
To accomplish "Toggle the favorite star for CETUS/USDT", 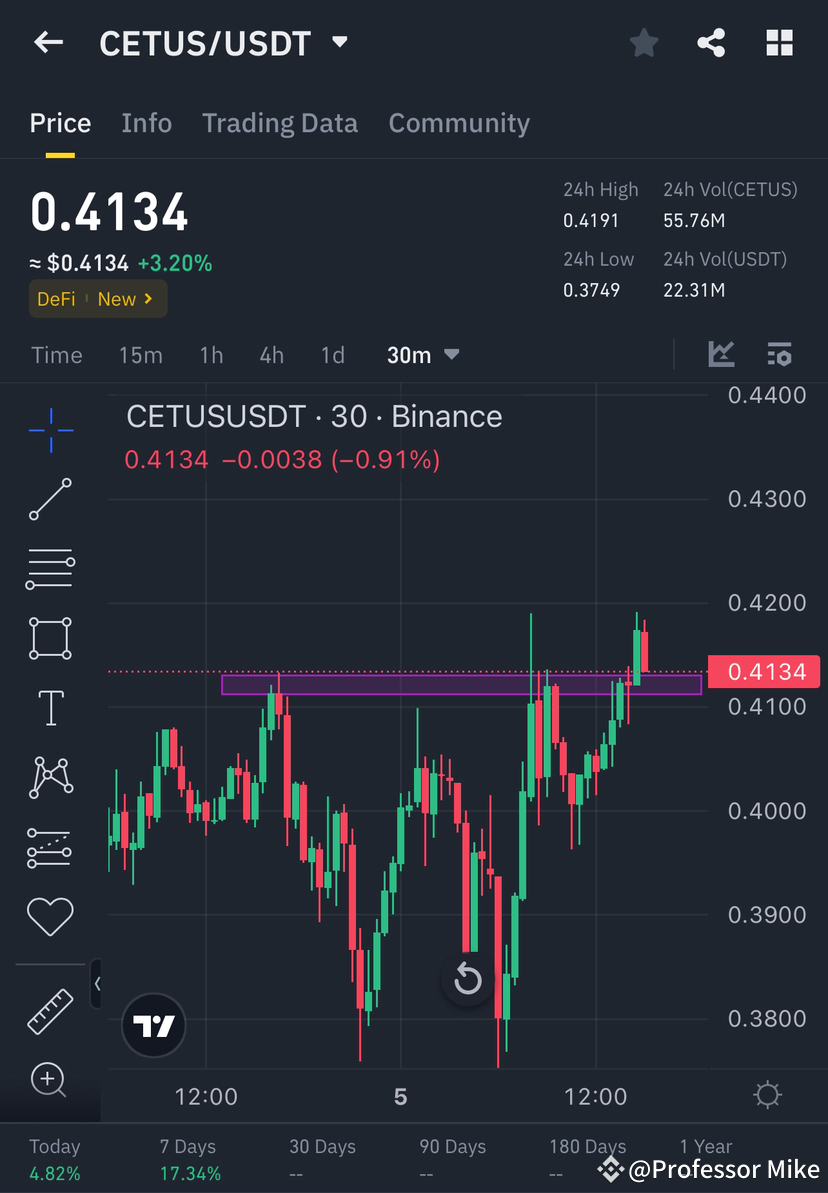I will 643,42.
